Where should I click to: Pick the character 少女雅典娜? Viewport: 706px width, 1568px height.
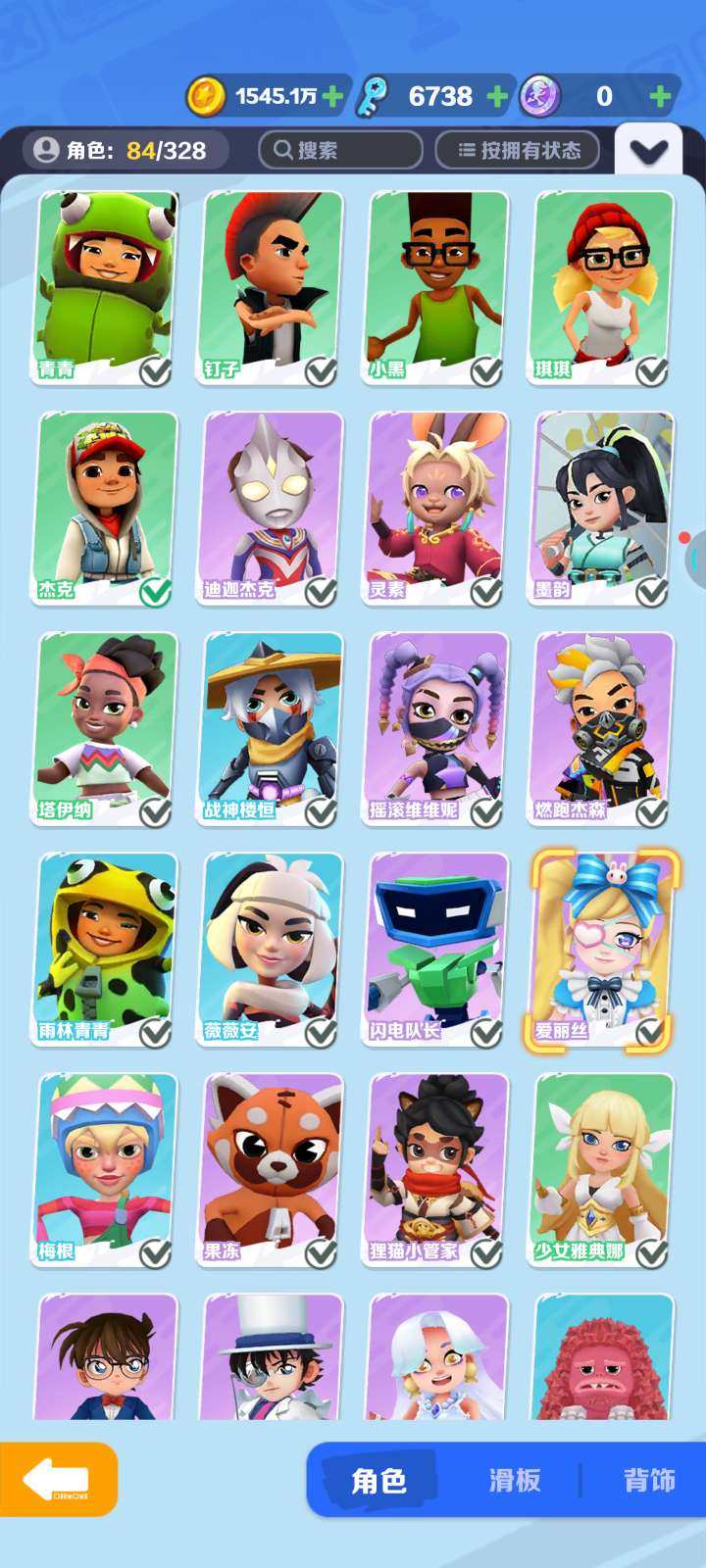[603, 1168]
